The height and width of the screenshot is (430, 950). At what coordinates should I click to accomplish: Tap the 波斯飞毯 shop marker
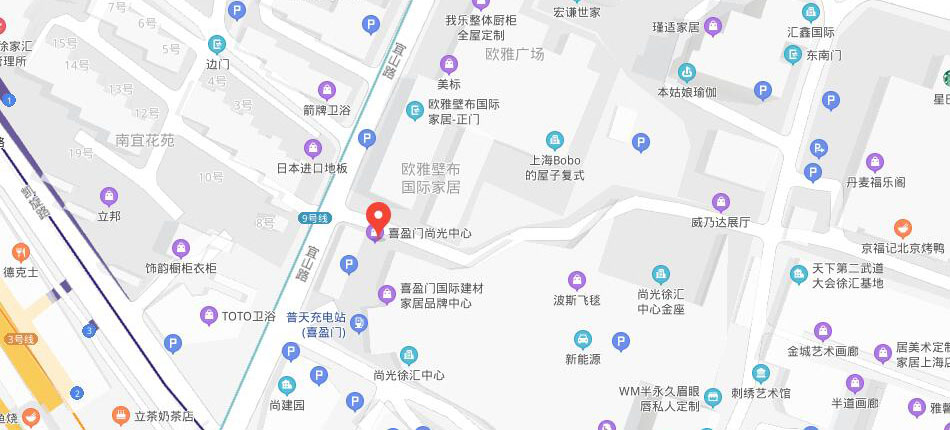(576, 280)
